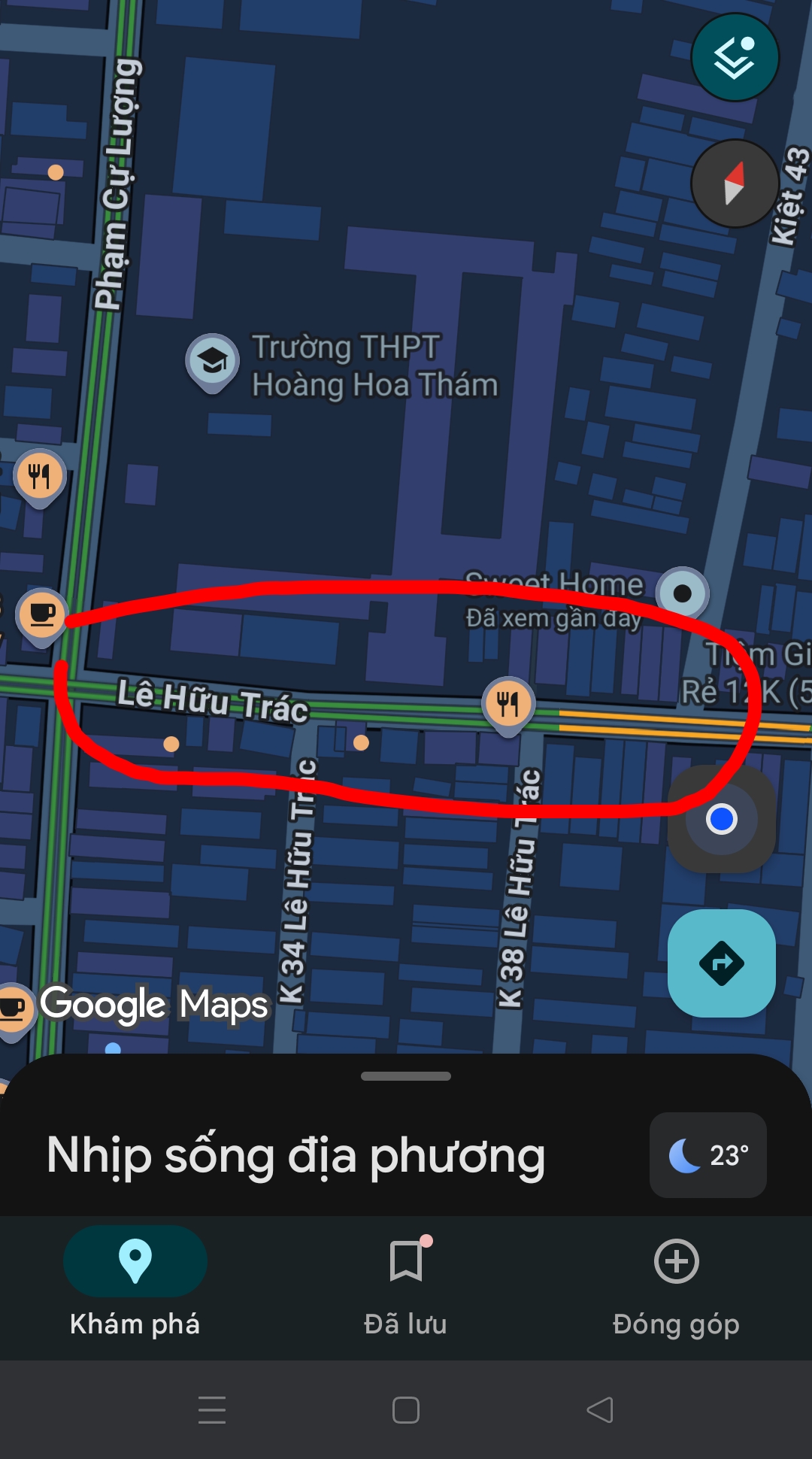
Task: Check the 23° weather chip
Action: pos(708,1154)
